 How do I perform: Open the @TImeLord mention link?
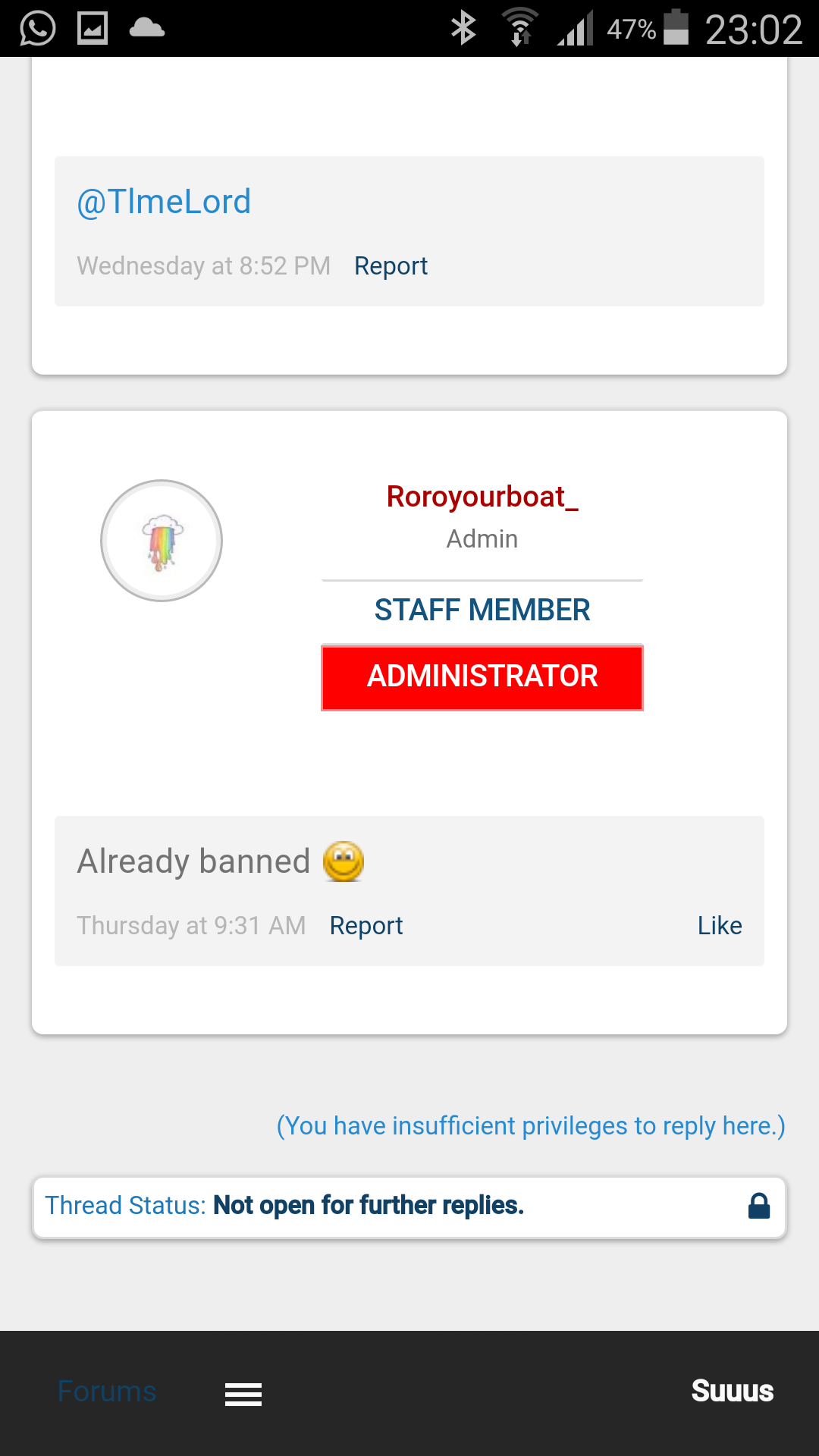[x=164, y=202]
